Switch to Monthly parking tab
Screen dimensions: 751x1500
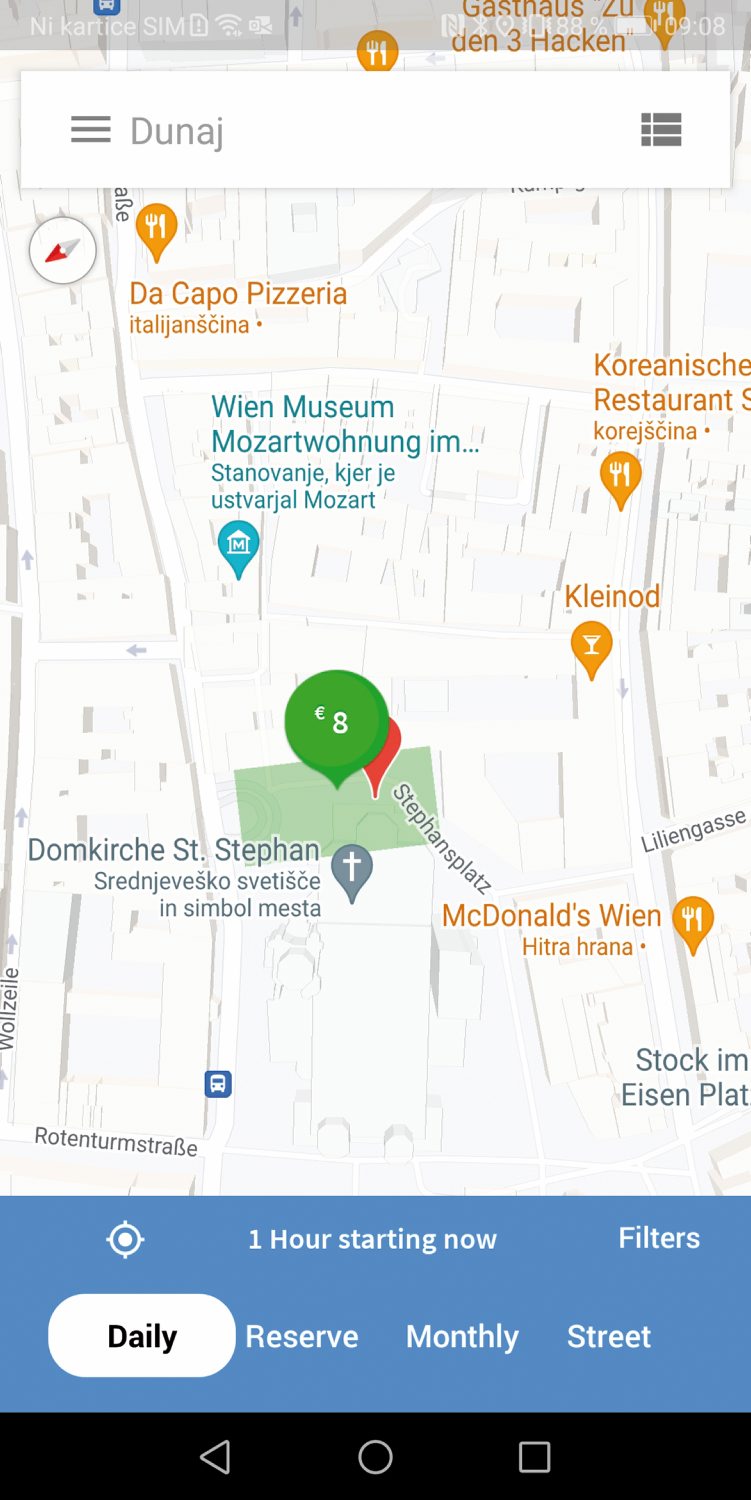(x=462, y=1336)
